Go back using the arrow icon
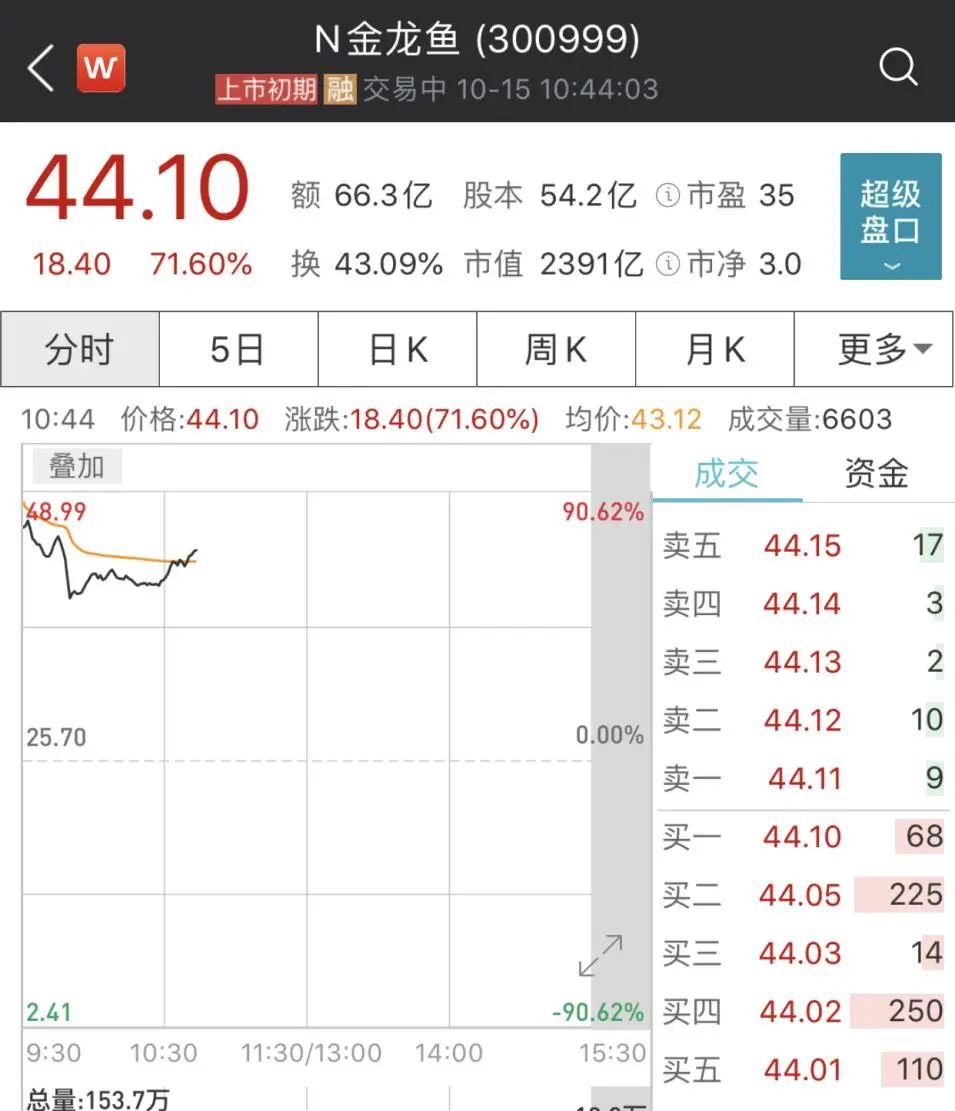955x1111 pixels. [41, 69]
